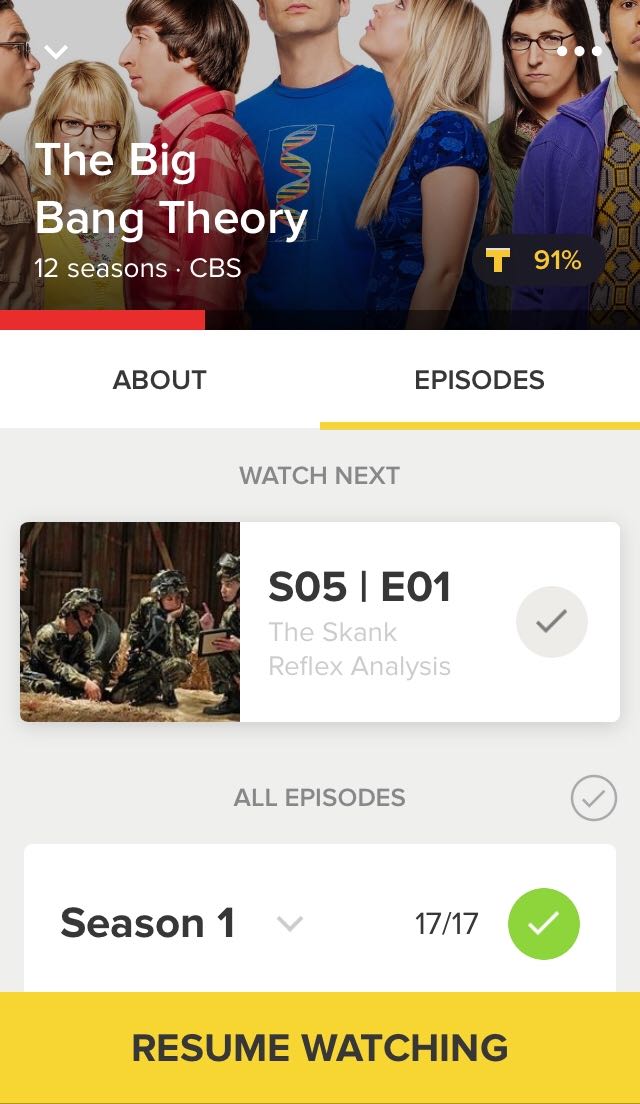Screen dimensions: 640x1104
Task: Mark S05 E01 as watched
Action: click(551, 622)
